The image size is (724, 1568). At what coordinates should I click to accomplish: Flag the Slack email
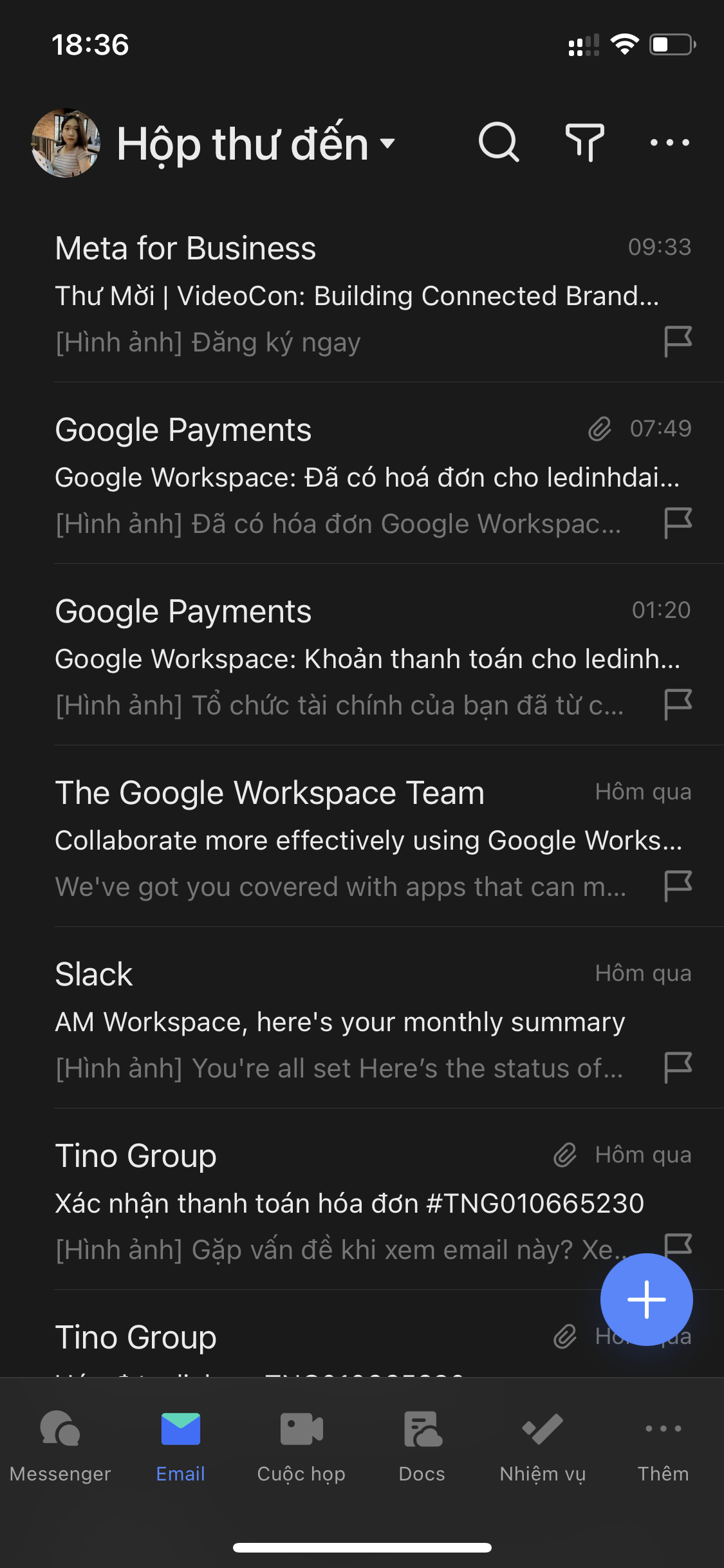coord(678,1067)
